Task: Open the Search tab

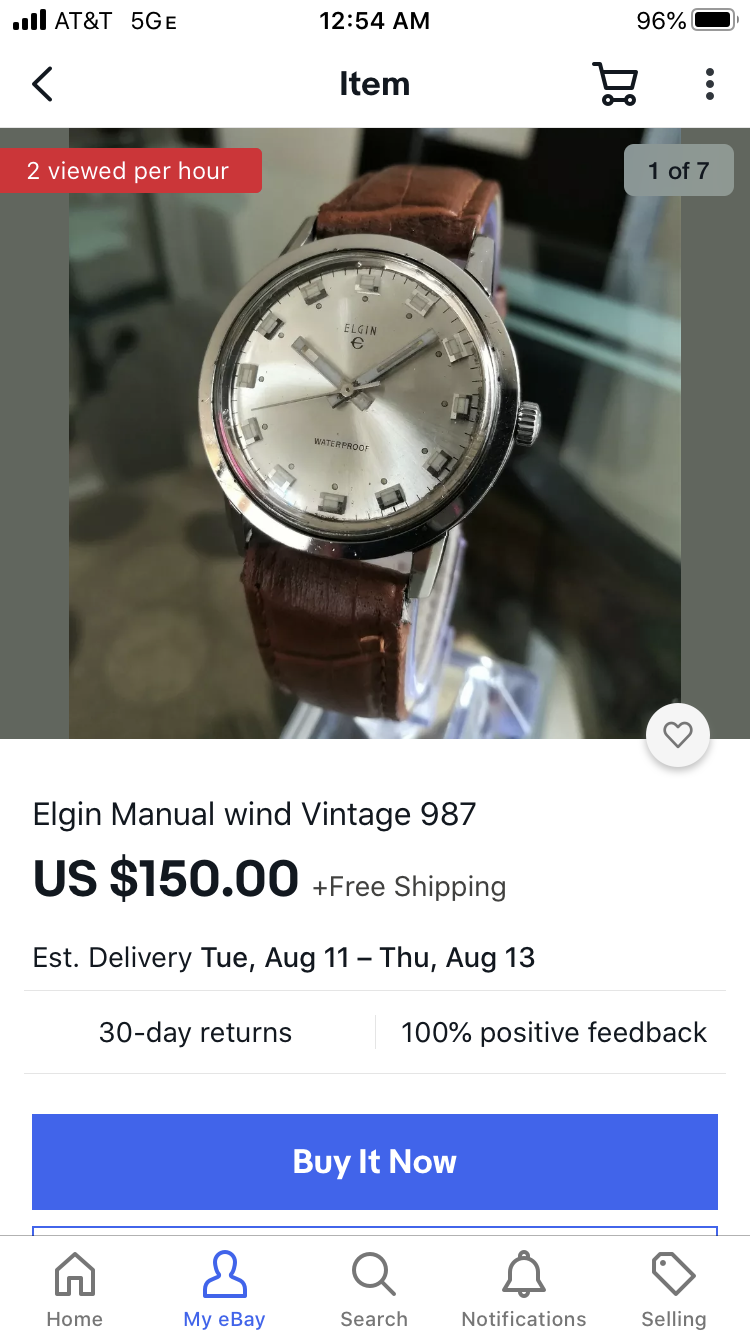Action: pos(374,1290)
